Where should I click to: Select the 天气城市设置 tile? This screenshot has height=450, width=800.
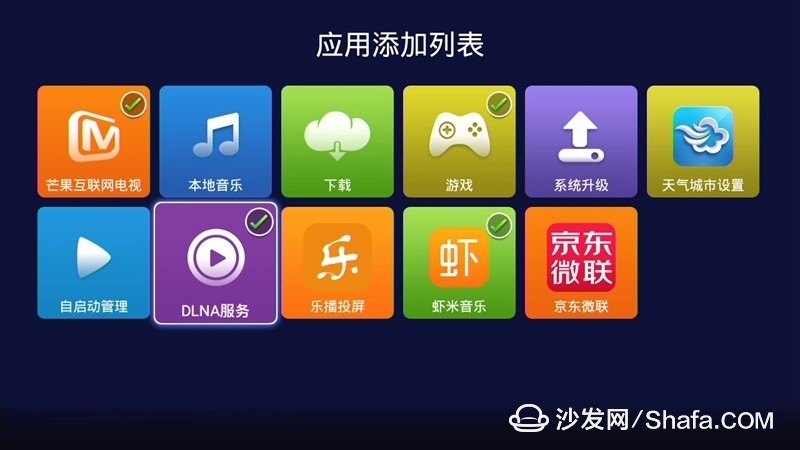(703, 142)
